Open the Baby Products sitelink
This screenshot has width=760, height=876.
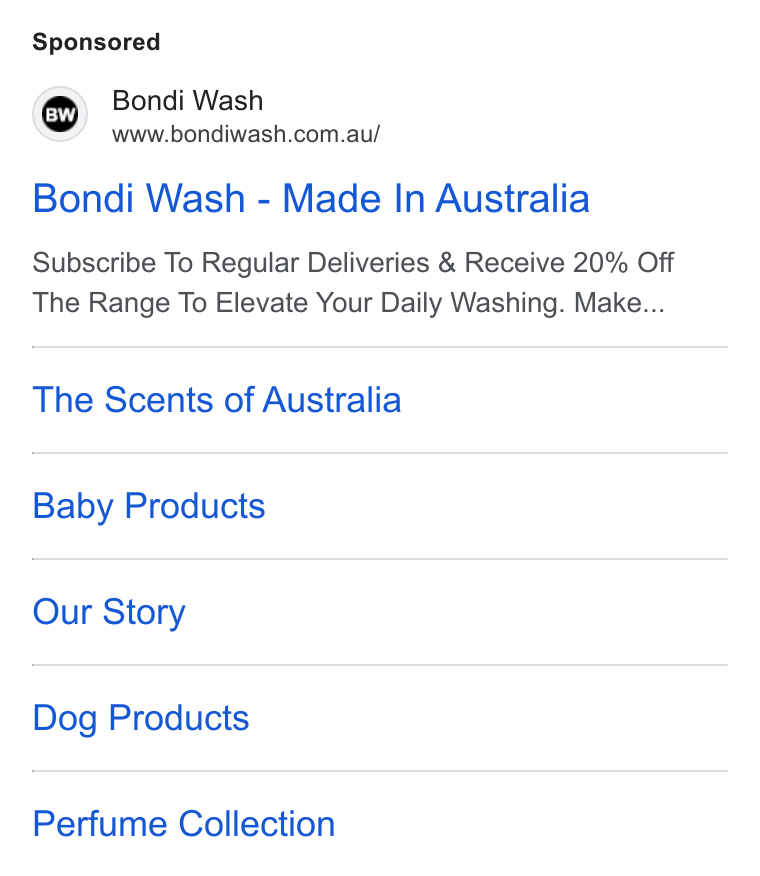coord(149,506)
